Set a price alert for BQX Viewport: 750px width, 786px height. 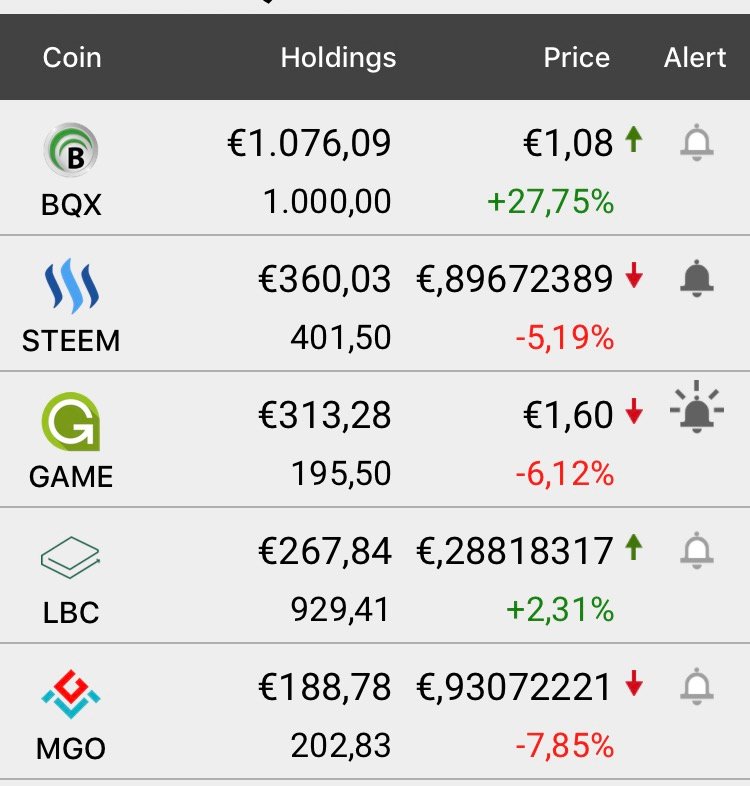(x=697, y=145)
